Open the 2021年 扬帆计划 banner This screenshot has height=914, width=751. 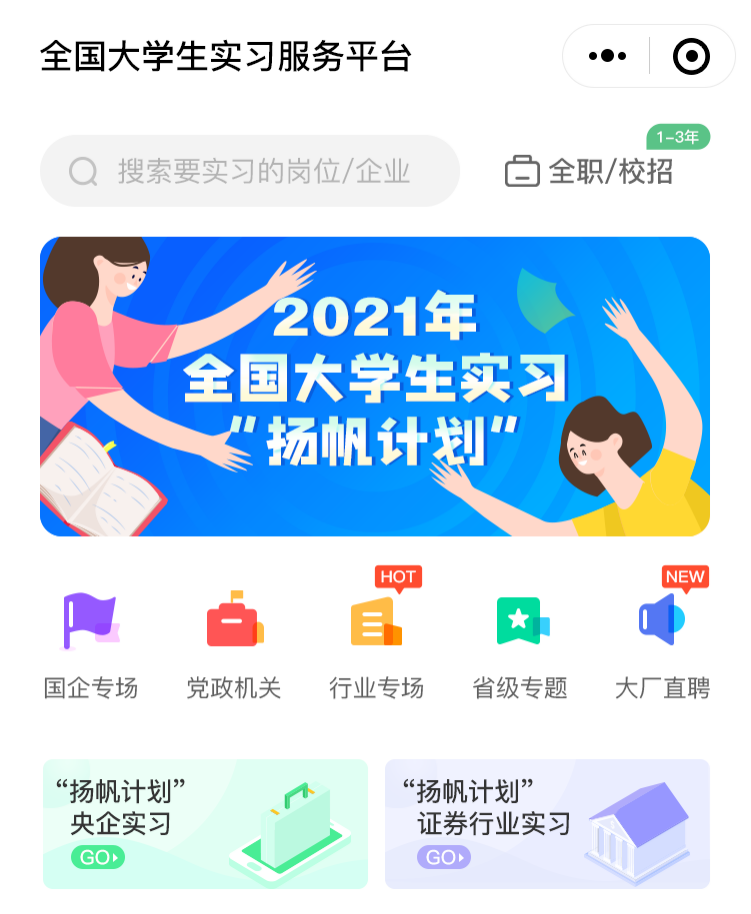[375, 386]
